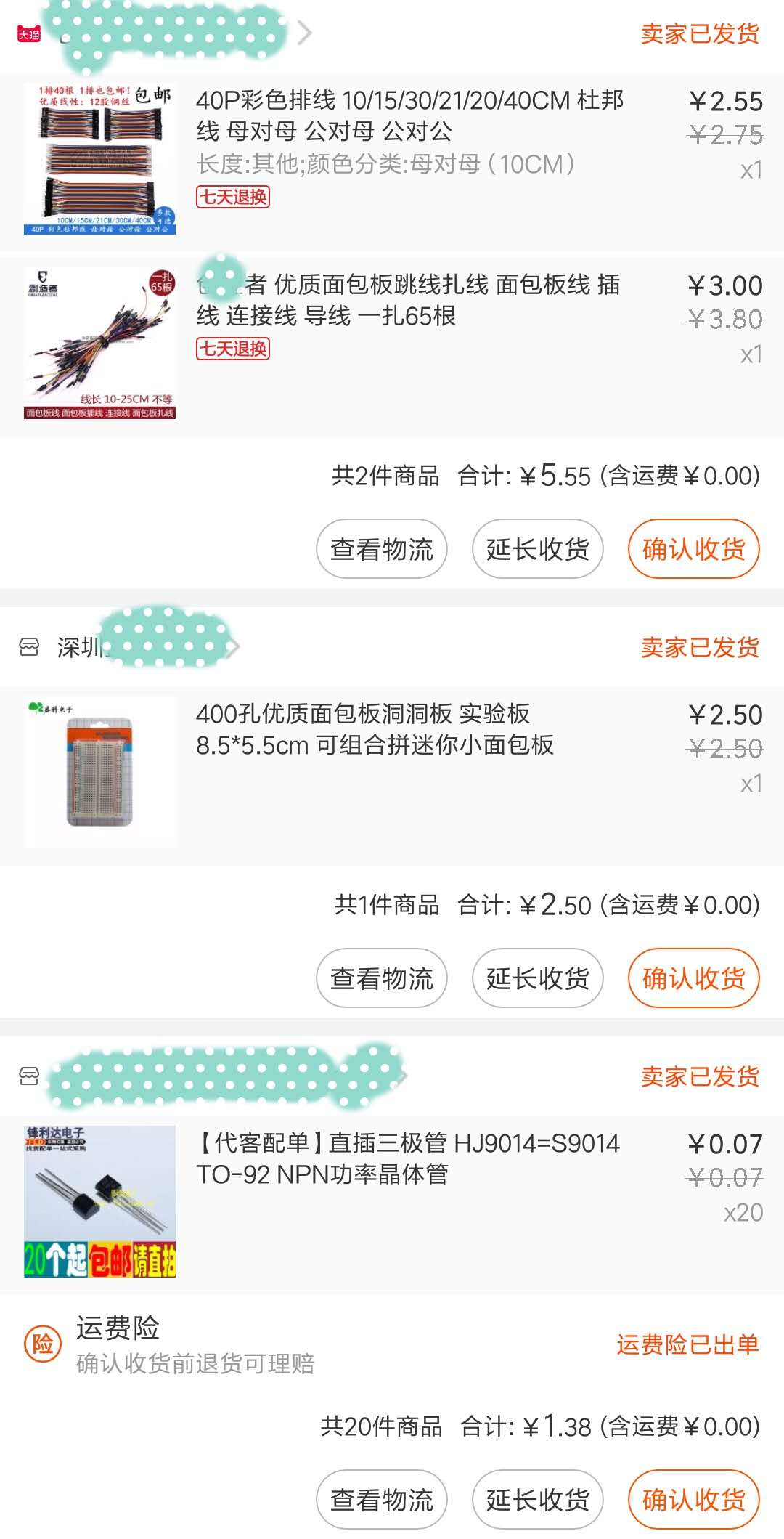The height and width of the screenshot is (1539, 784).
Task: Tap 查看物流 for the ¥1.38 order
Action: (x=382, y=1499)
